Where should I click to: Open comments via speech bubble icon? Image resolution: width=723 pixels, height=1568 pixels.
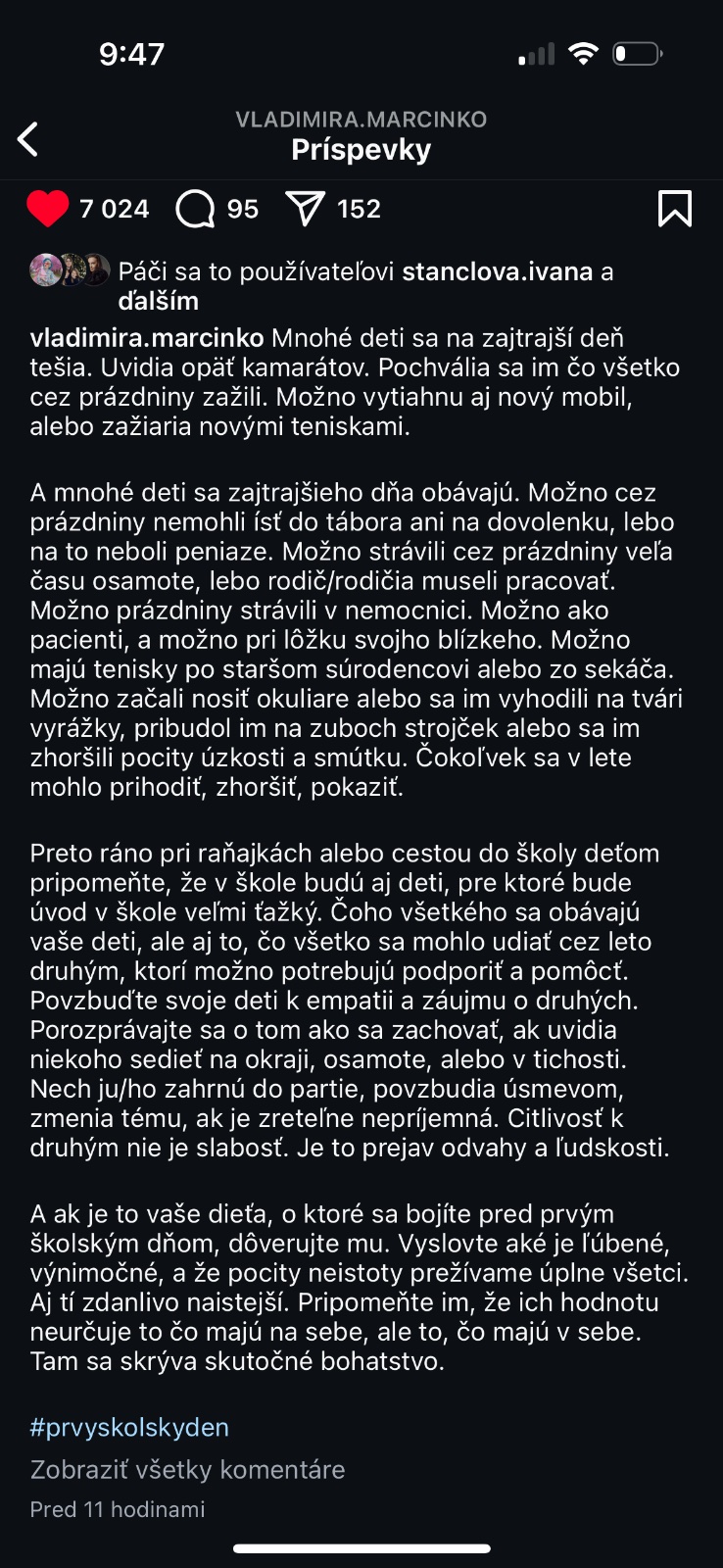coord(195,209)
